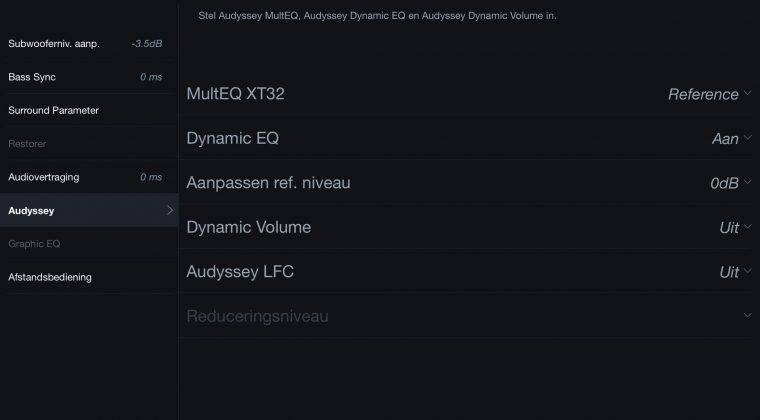
Task: Expand MultEQ XT32 Reference dropdown
Action: tap(709, 94)
